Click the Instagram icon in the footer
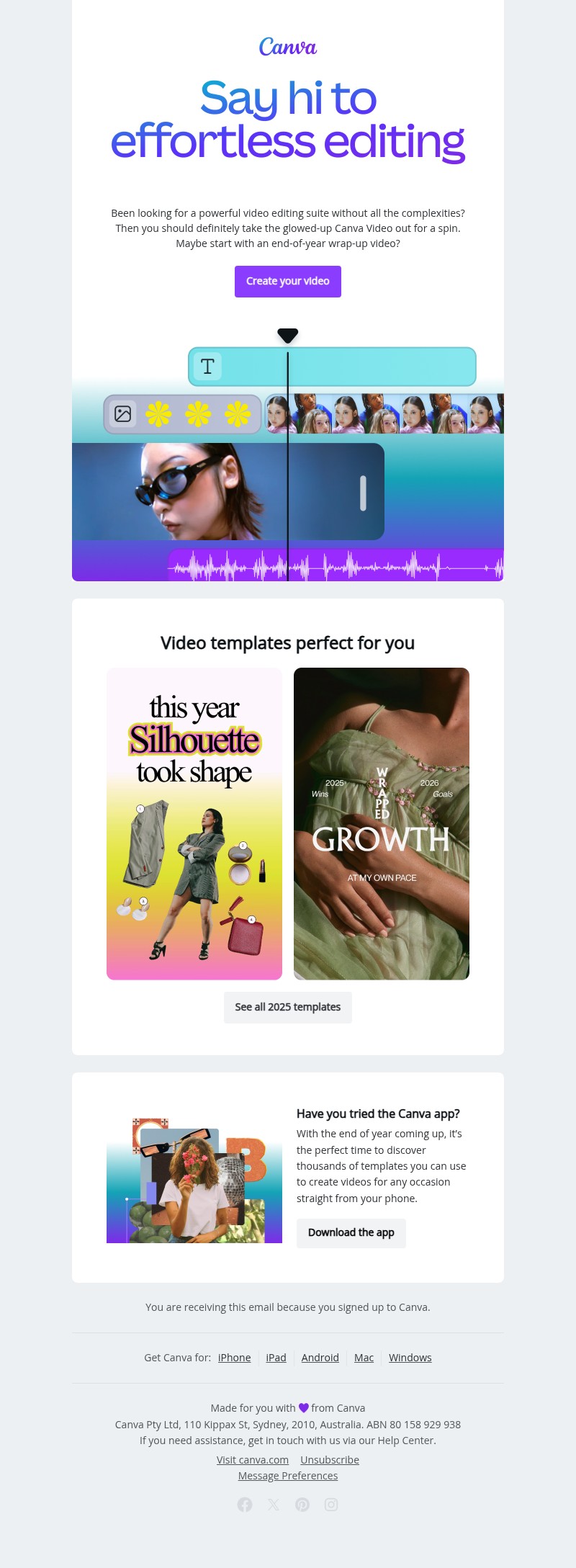 coord(331,1505)
